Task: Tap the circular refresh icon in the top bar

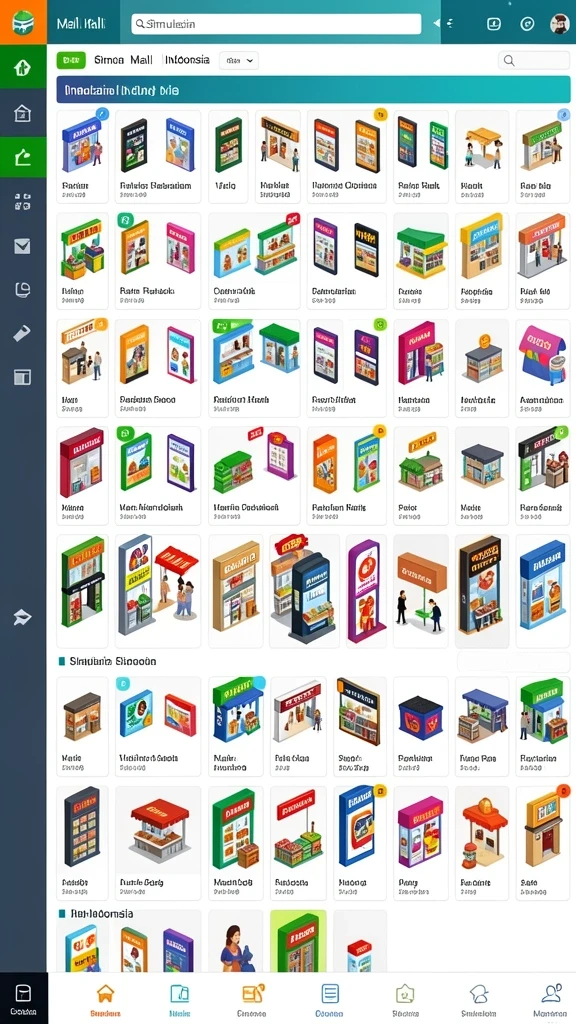Action: point(527,24)
